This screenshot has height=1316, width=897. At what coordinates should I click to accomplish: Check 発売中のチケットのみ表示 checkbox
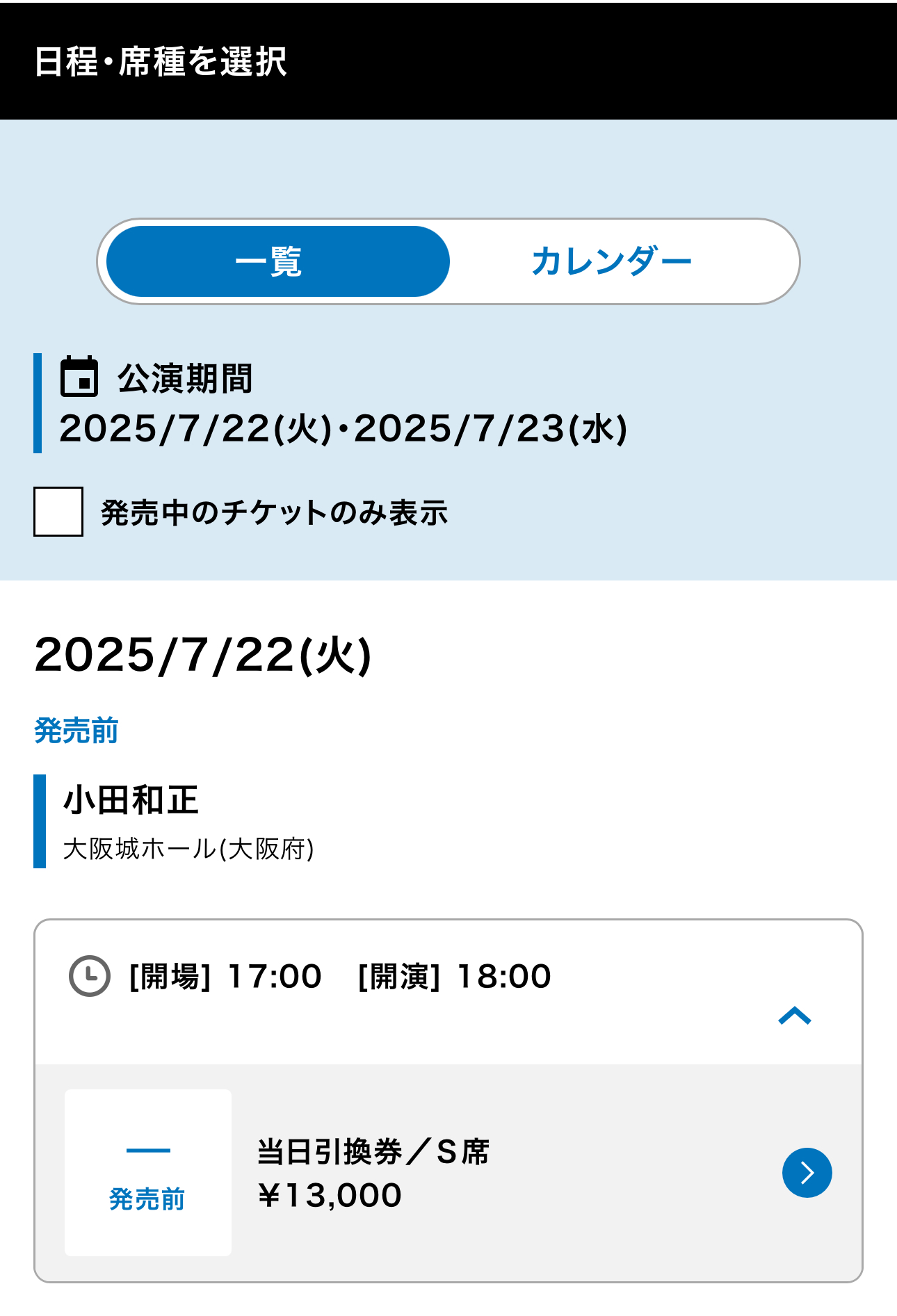(x=58, y=512)
